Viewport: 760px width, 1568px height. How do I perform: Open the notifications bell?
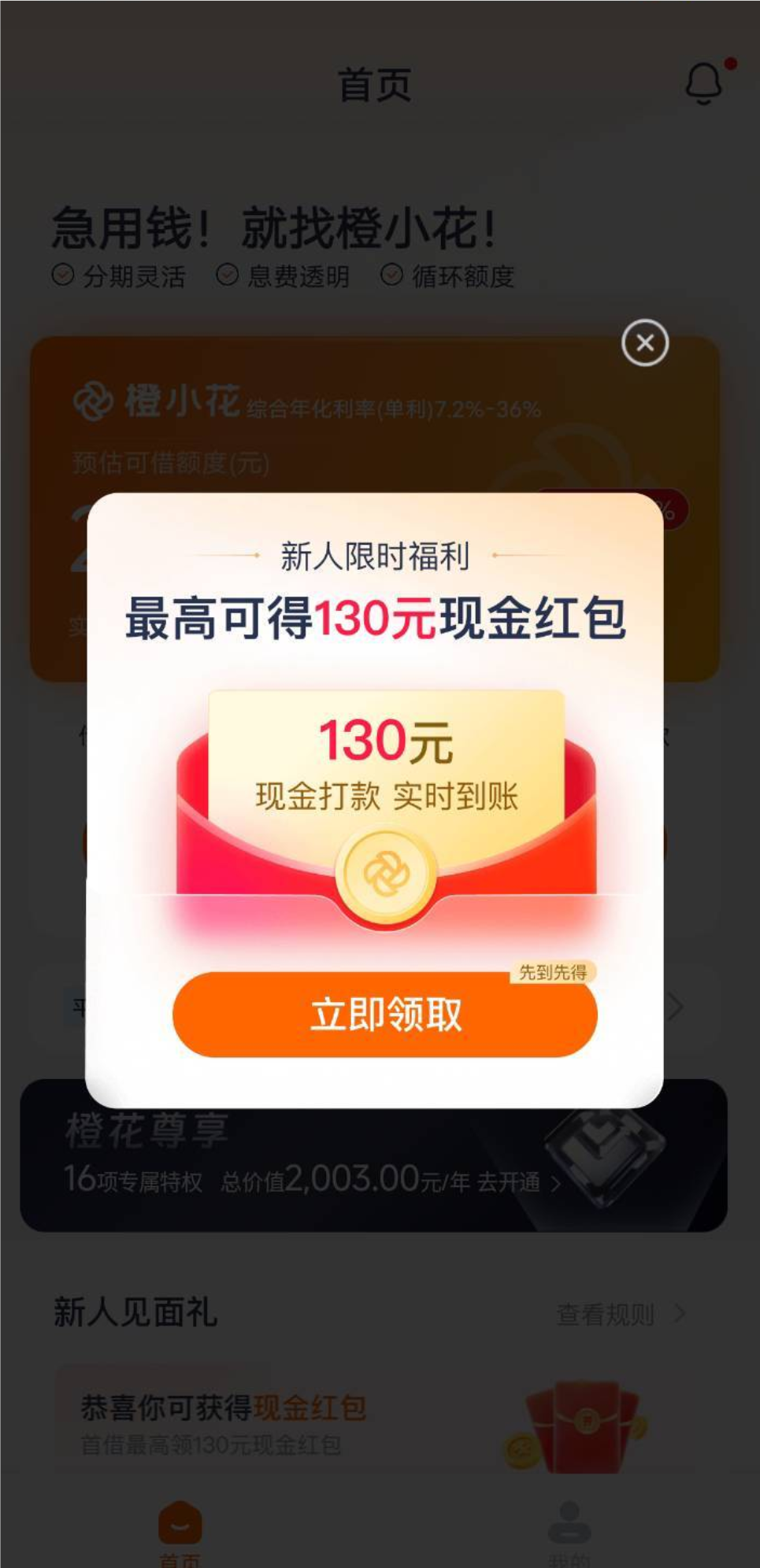coord(703,83)
